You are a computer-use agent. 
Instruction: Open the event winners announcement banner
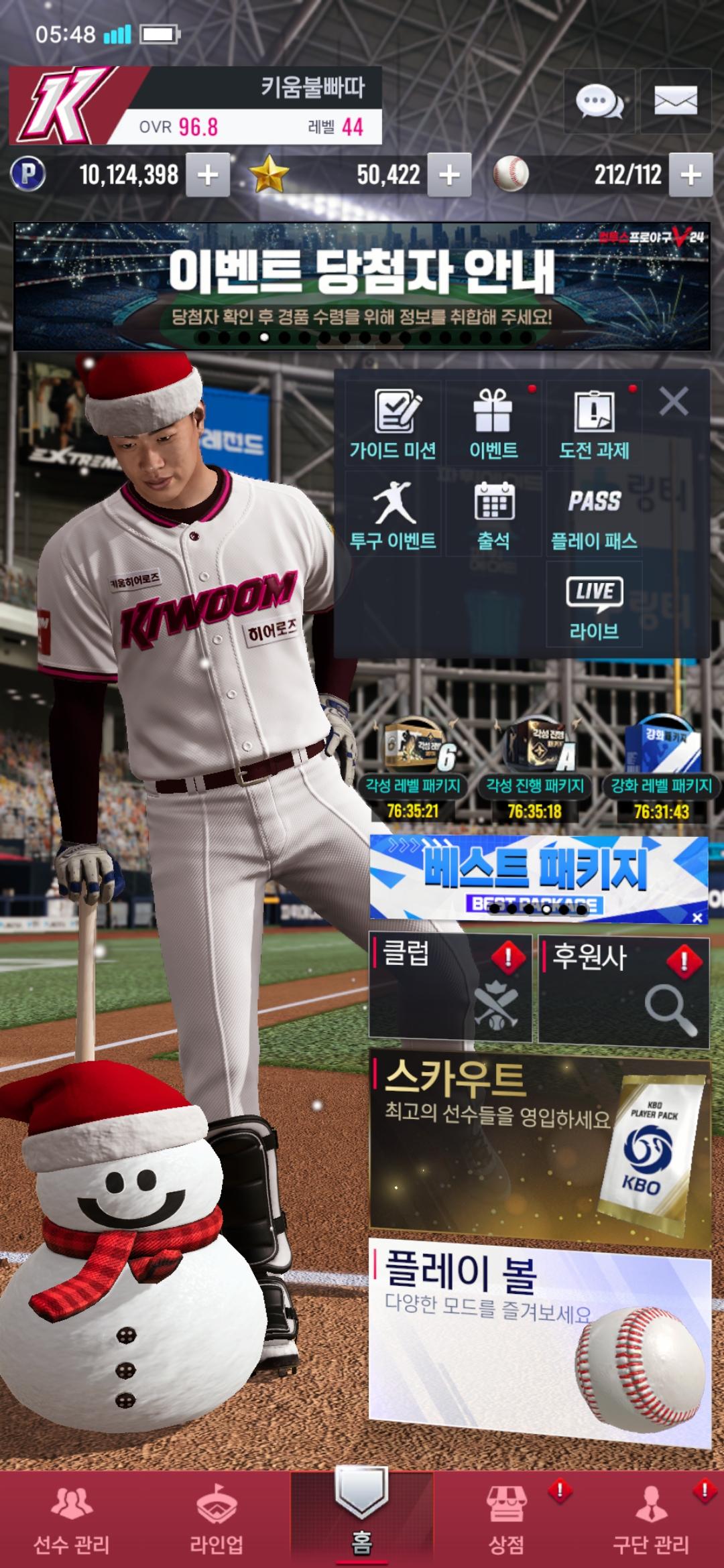click(362, 286)
